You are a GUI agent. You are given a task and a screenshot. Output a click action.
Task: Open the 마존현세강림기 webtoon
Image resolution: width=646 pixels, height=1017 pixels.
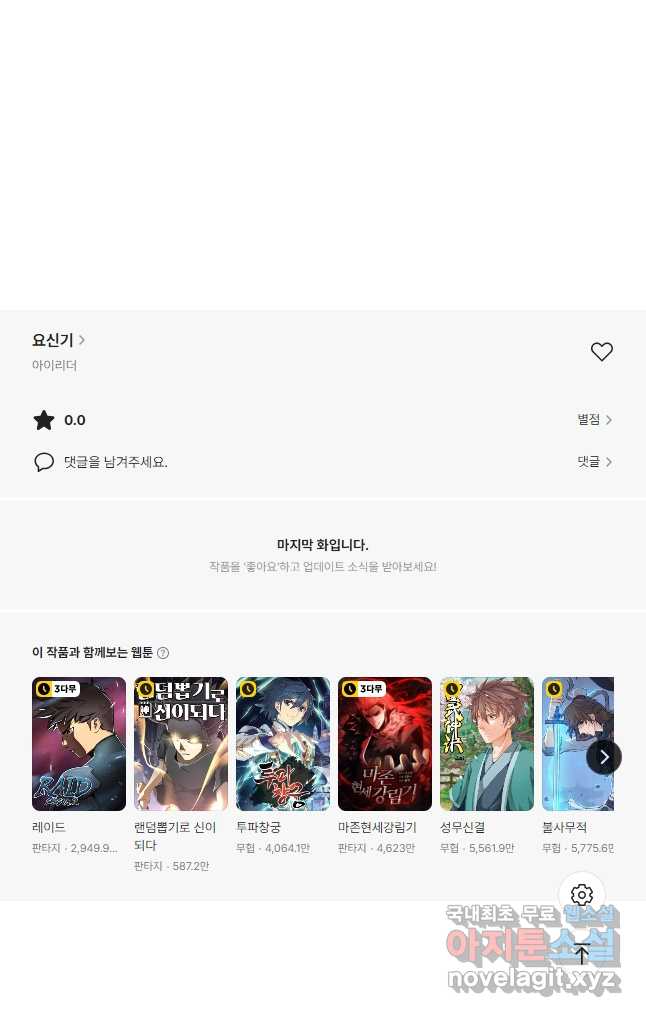pyautogui.click(x=385, y=744)
